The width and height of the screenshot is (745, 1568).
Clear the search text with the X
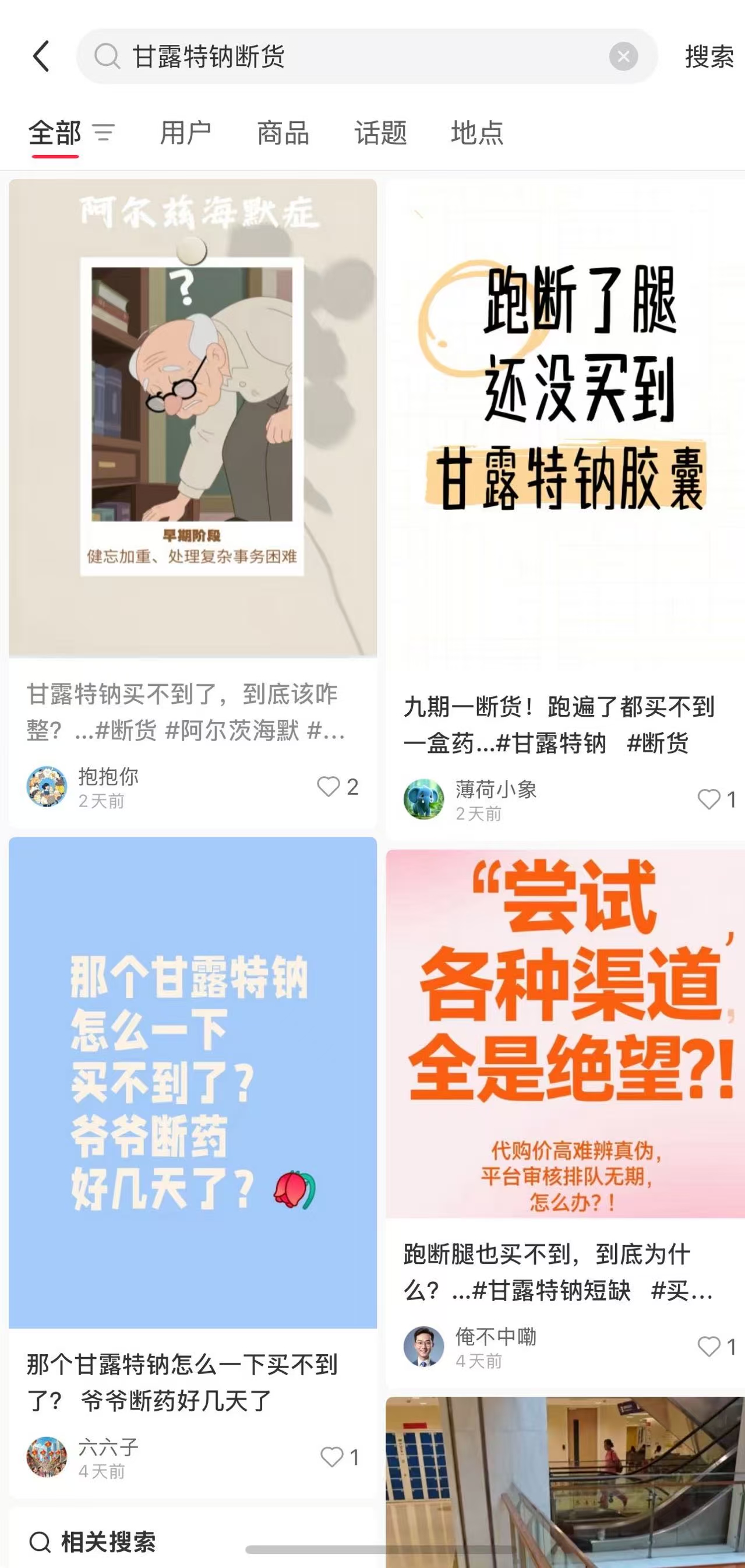coord(623,57)
